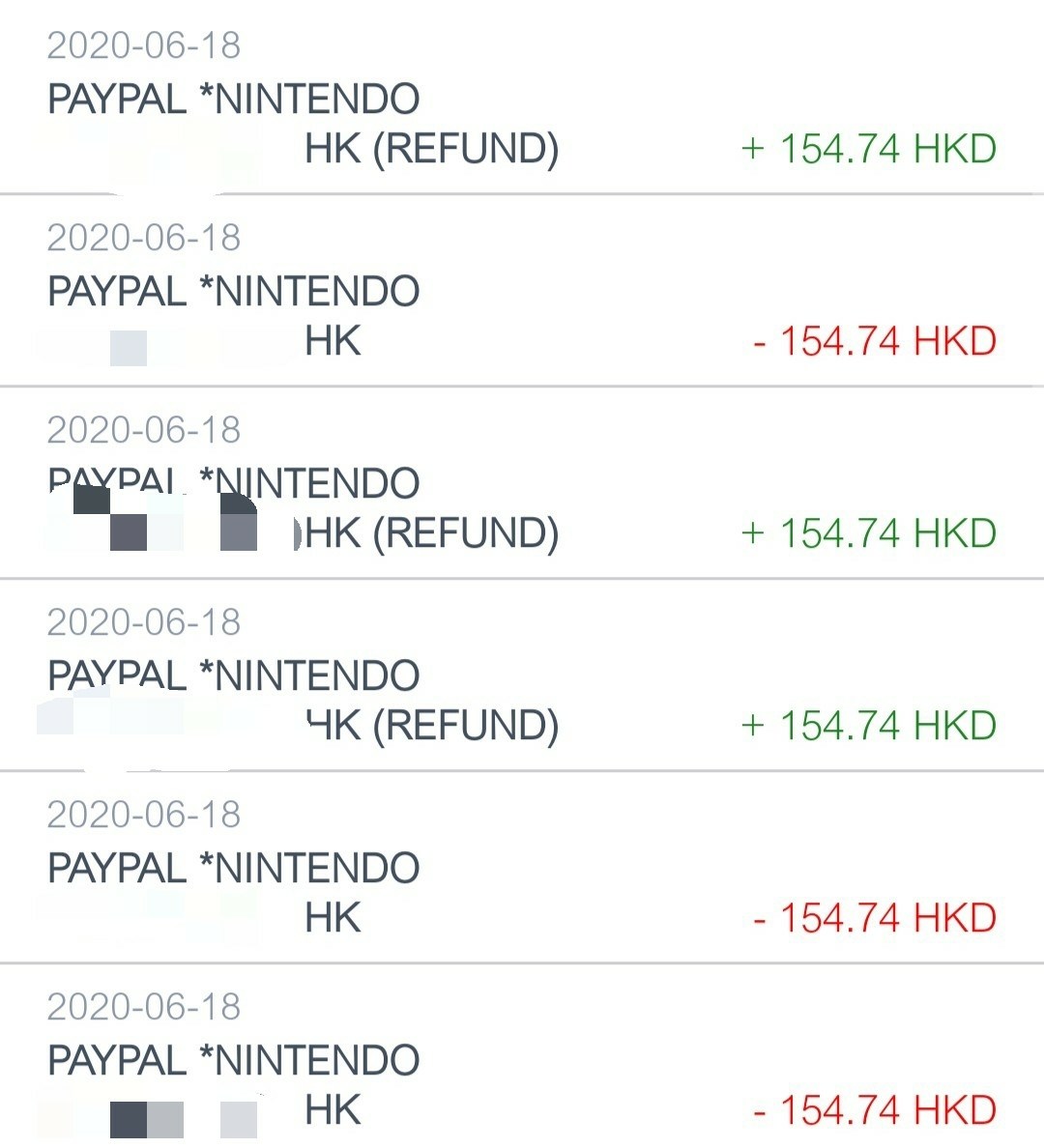Viewport: 1044px width, 1148px height.
Task: Tap PAYPAL *NINTENDO in the bottom transaction
Action: tap(234, 1058)
